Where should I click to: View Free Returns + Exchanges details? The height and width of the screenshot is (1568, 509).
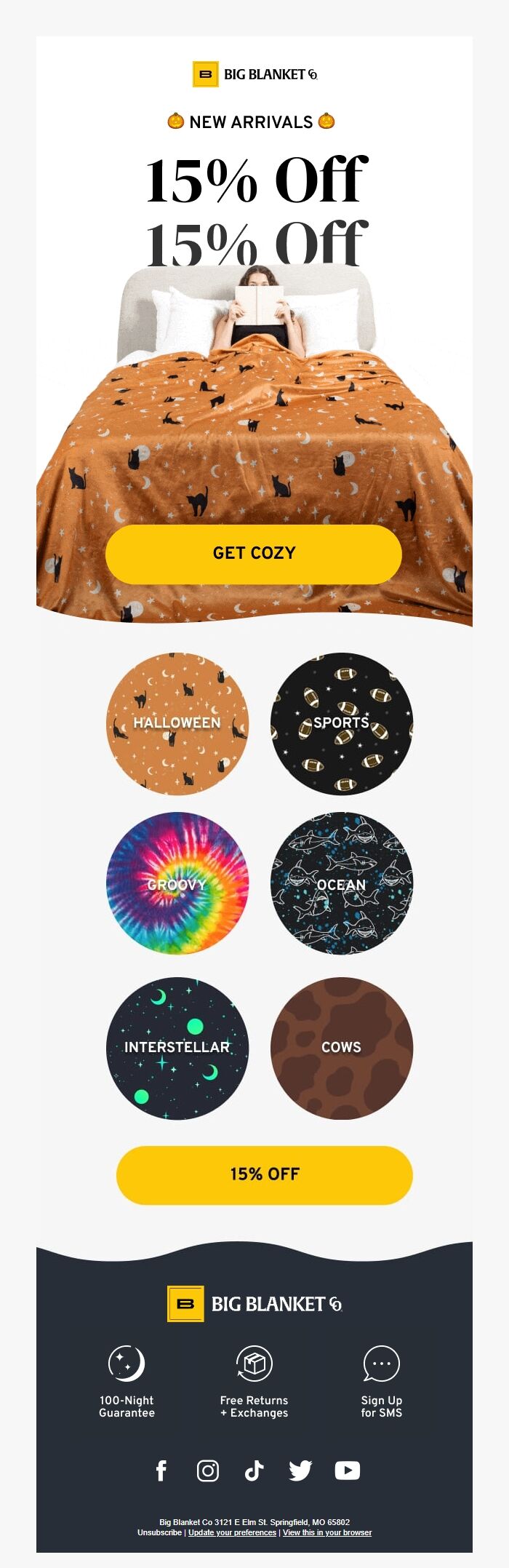point(254,1381)
